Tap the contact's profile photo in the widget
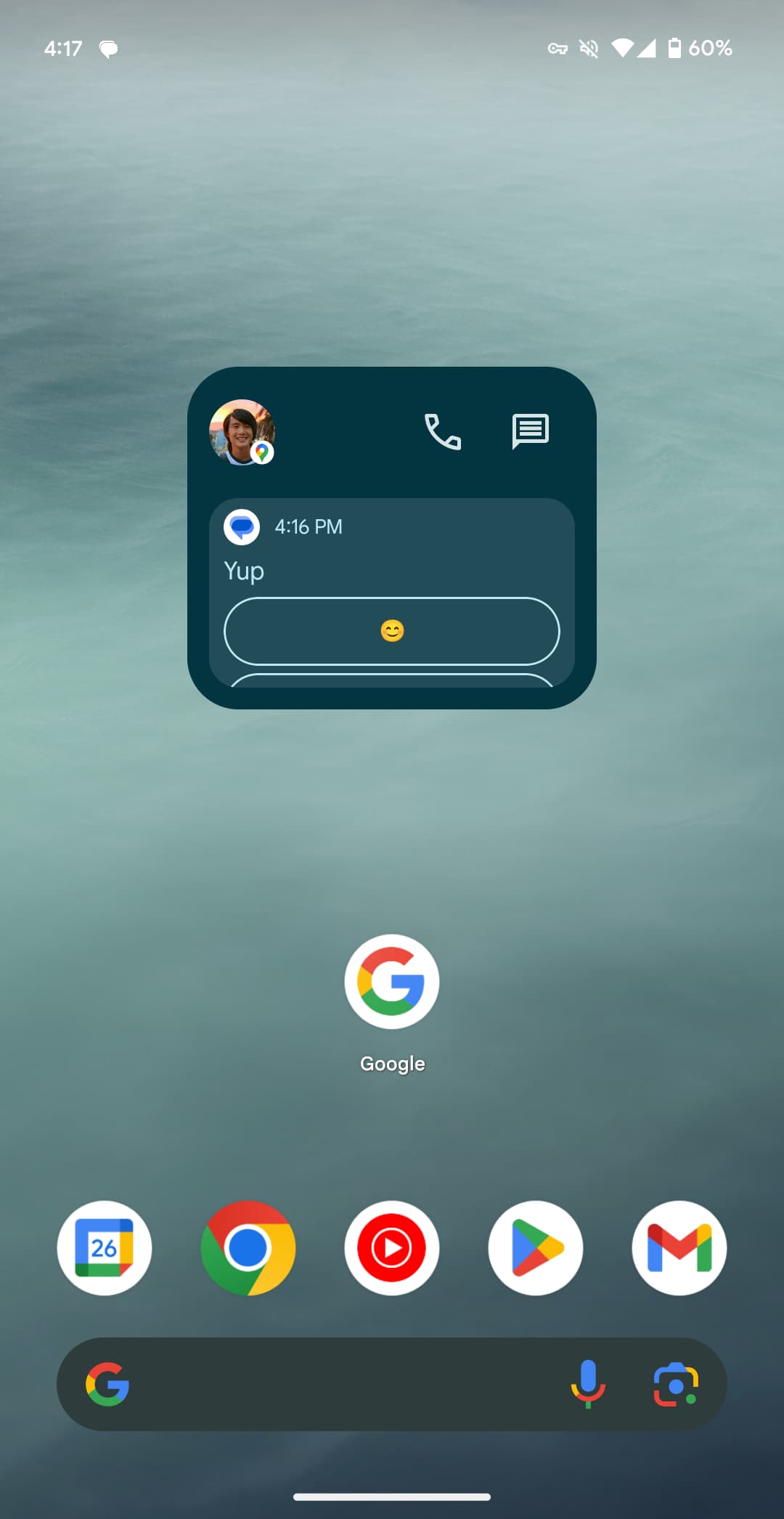 (x=242, y=432)
